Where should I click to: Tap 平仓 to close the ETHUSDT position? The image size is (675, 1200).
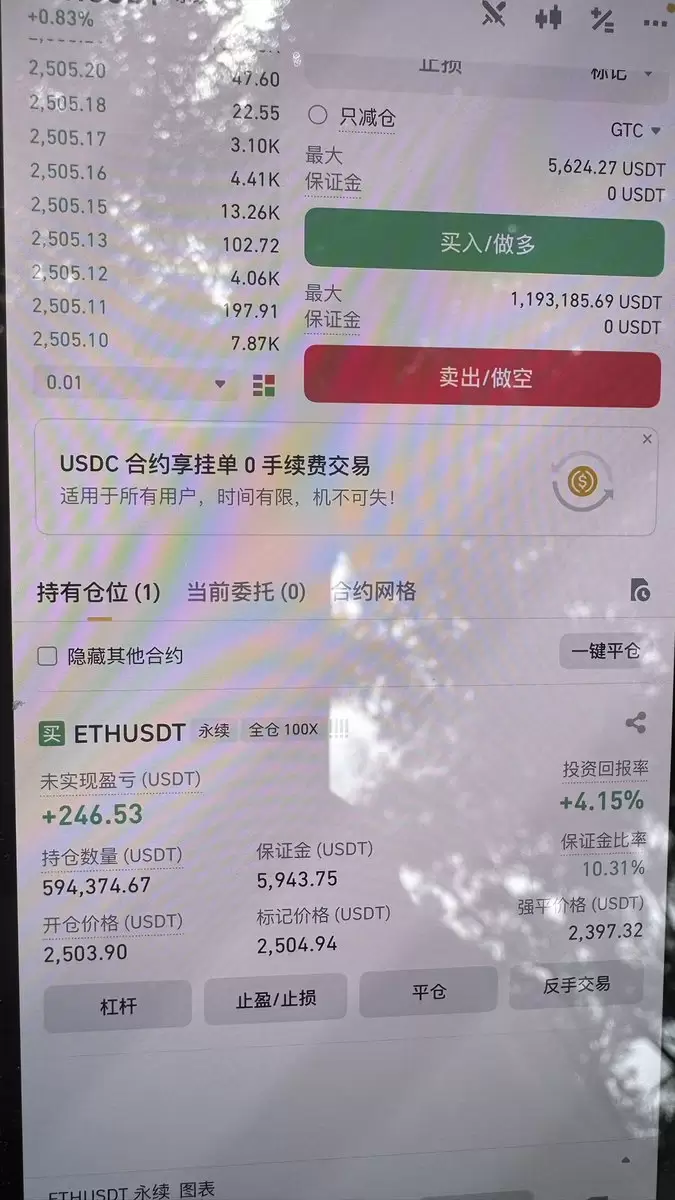pyautogui.click(x=428, y=992)
